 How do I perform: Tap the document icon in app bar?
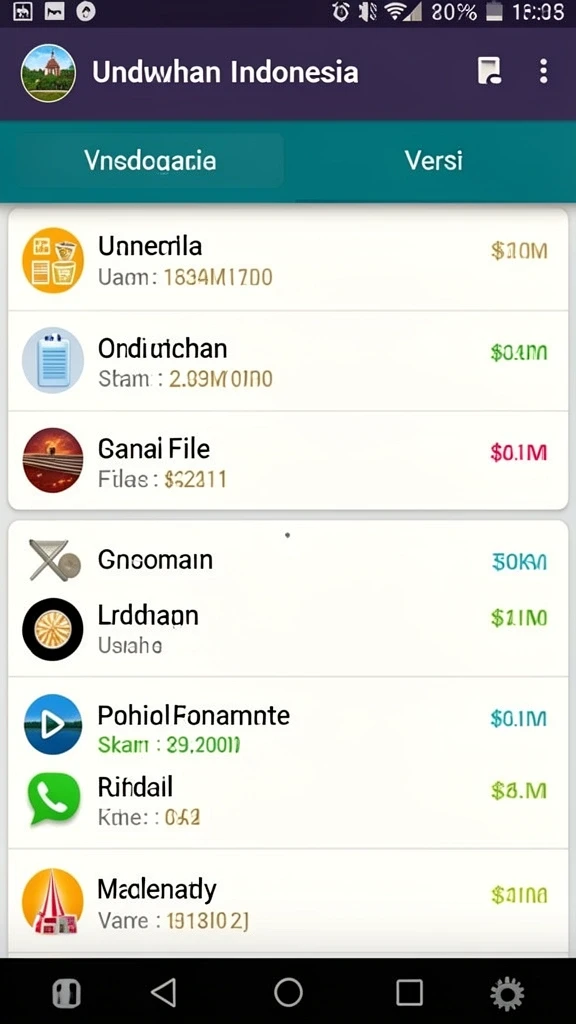pyautogui.click(x=488, y=71)
